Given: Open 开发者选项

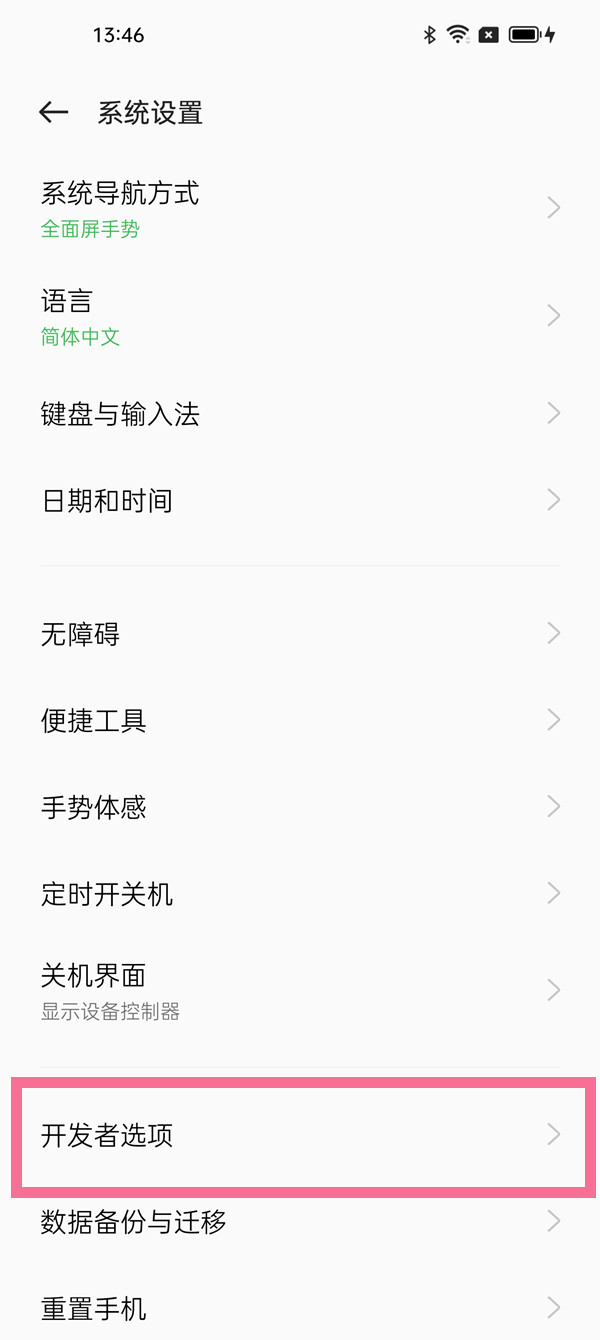Looking at the screenshot, I should [300, 1135].
